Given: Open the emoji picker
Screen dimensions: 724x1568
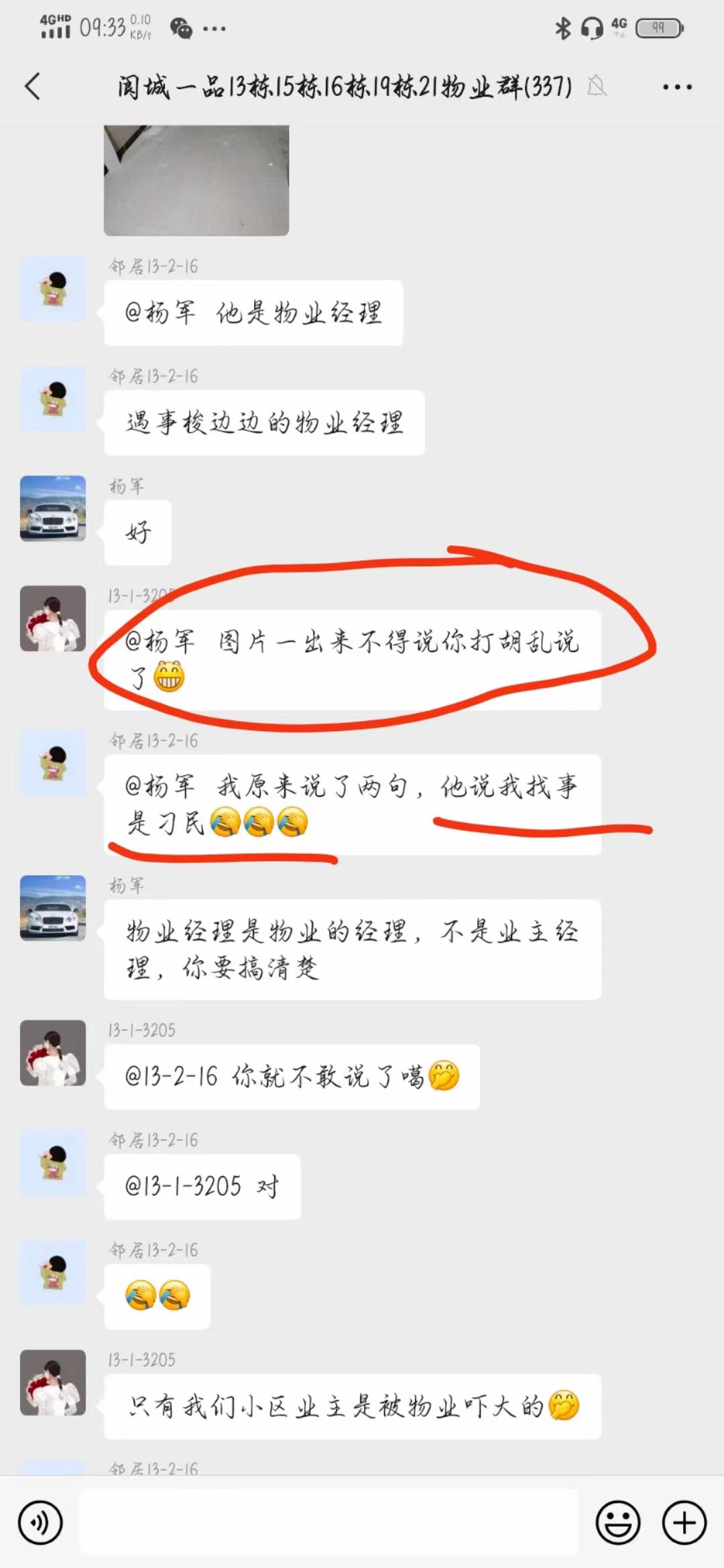Looking at the screenshot, I should click(x=617, y=1523).
